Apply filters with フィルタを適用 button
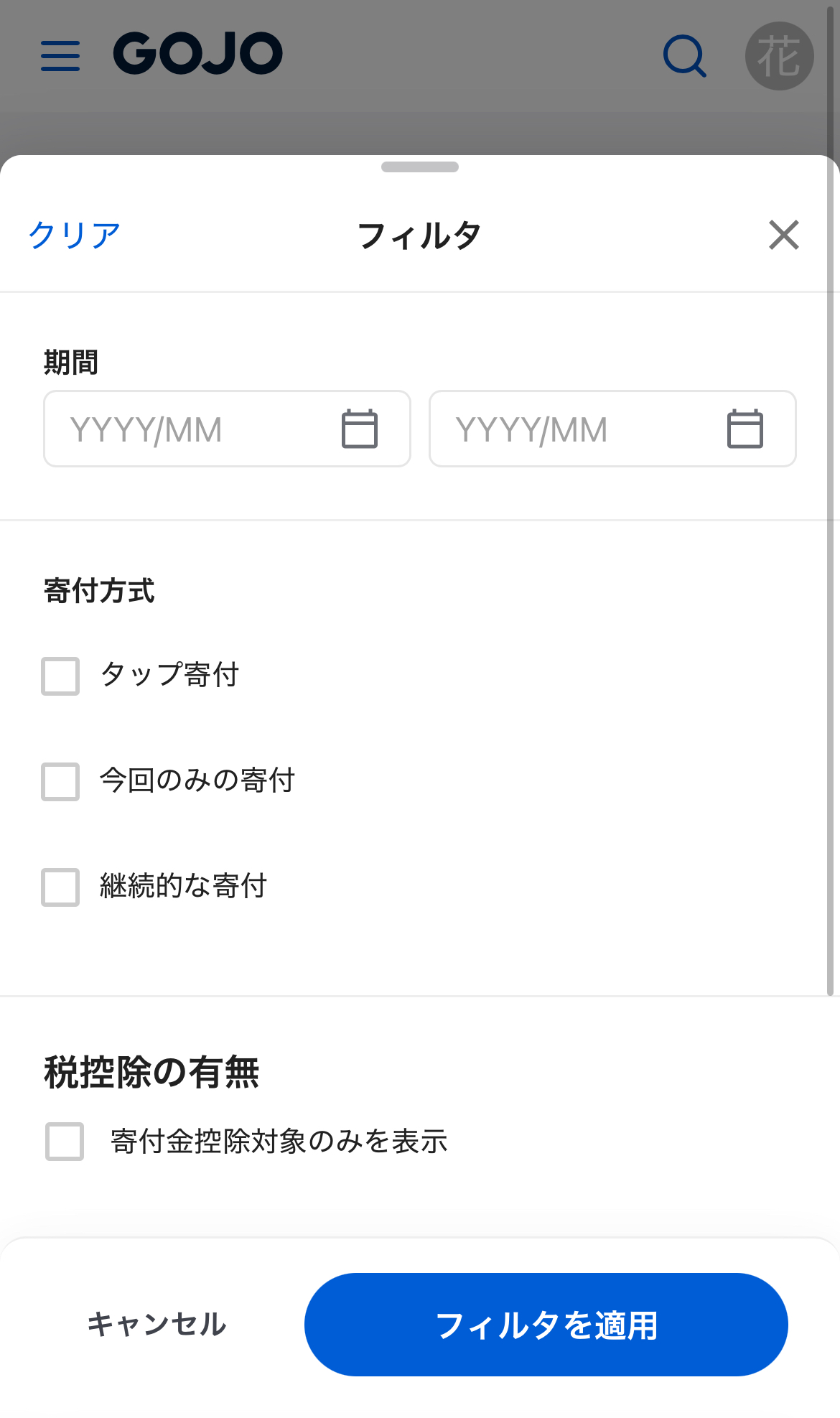Viewport: 840px width, 1418px height. pos(546,1325)
